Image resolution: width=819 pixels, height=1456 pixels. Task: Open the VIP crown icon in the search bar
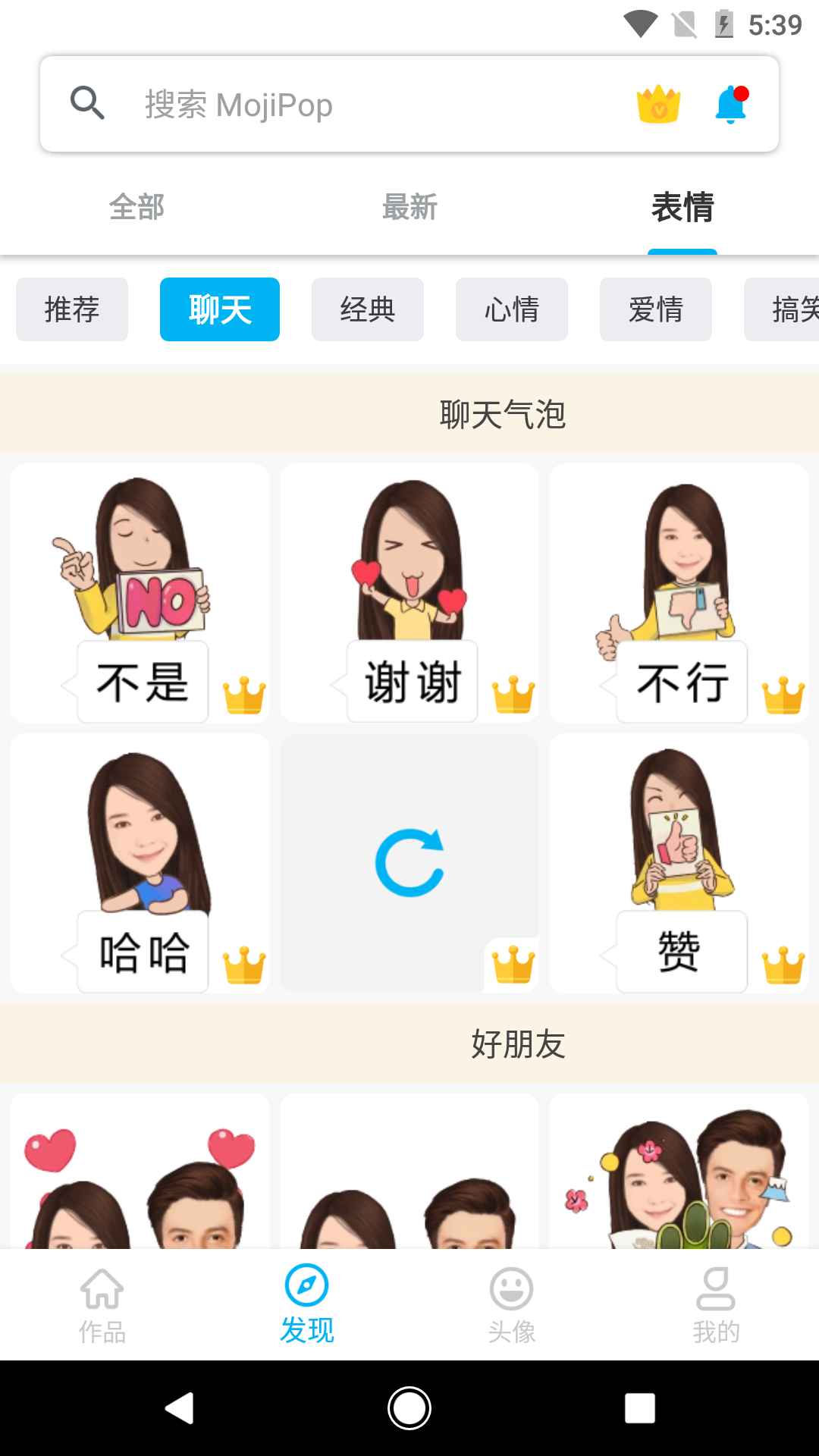point(658,104)
